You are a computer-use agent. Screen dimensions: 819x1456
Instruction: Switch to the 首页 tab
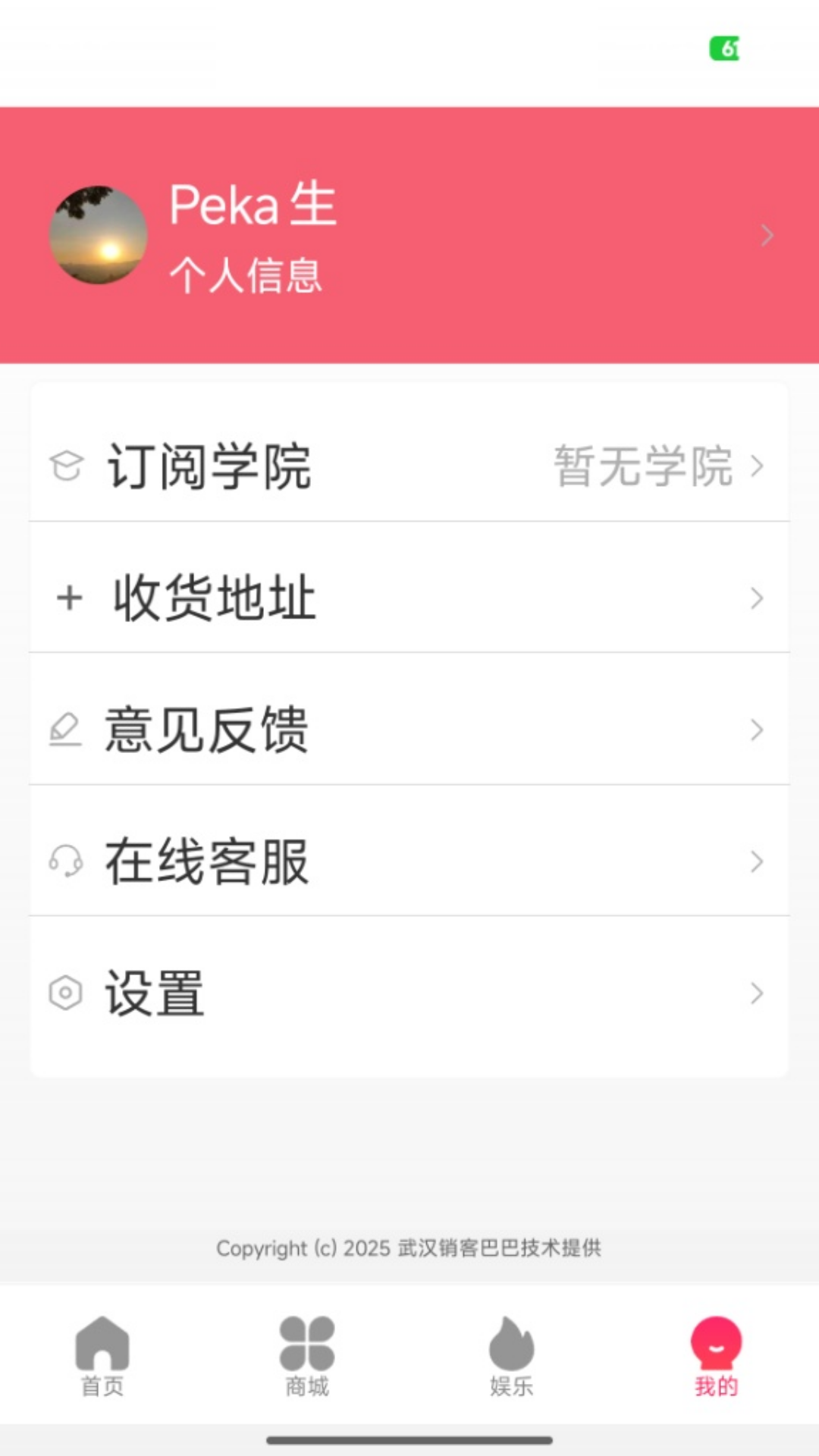tap(102, 1357)
